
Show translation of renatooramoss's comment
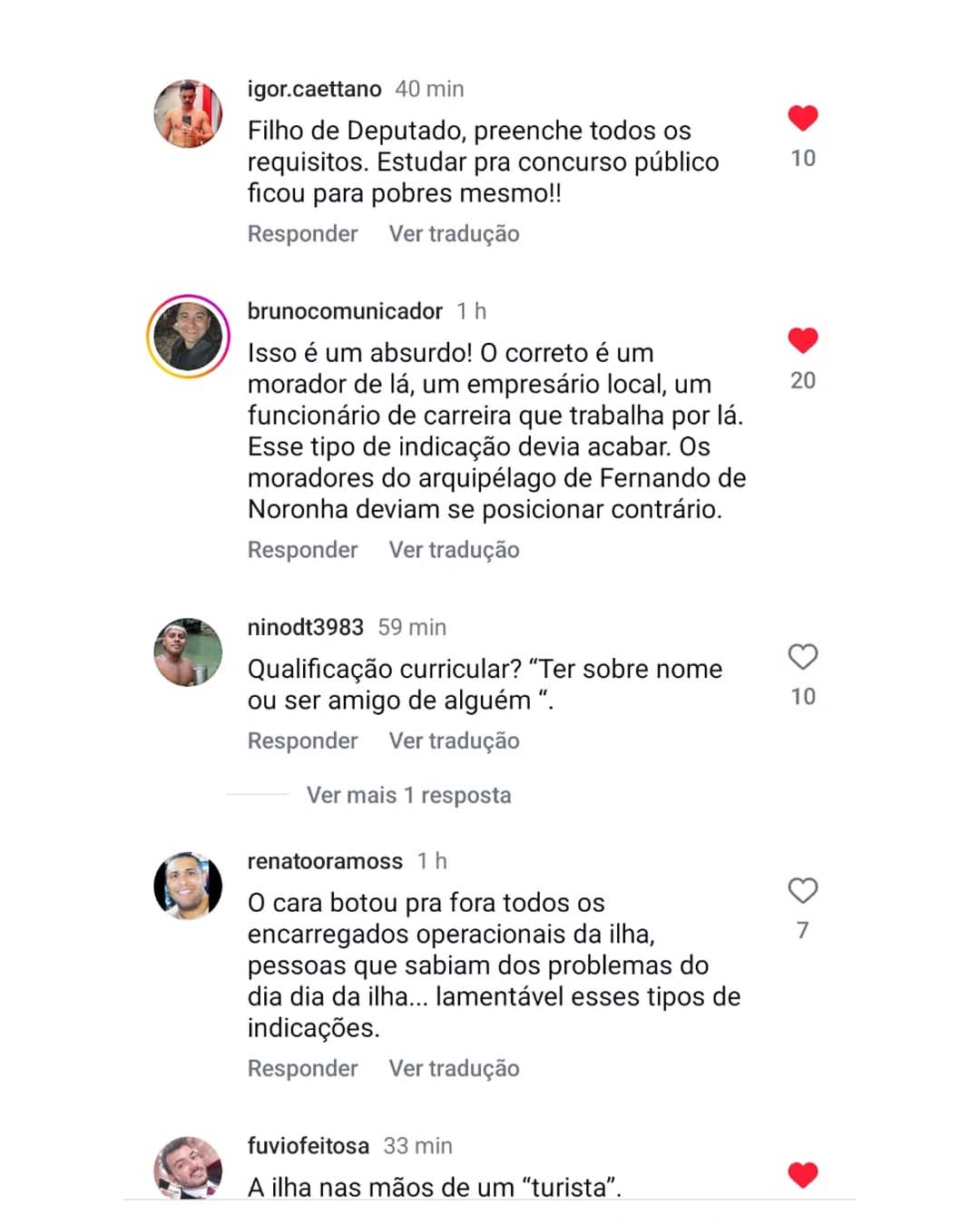454,1069
